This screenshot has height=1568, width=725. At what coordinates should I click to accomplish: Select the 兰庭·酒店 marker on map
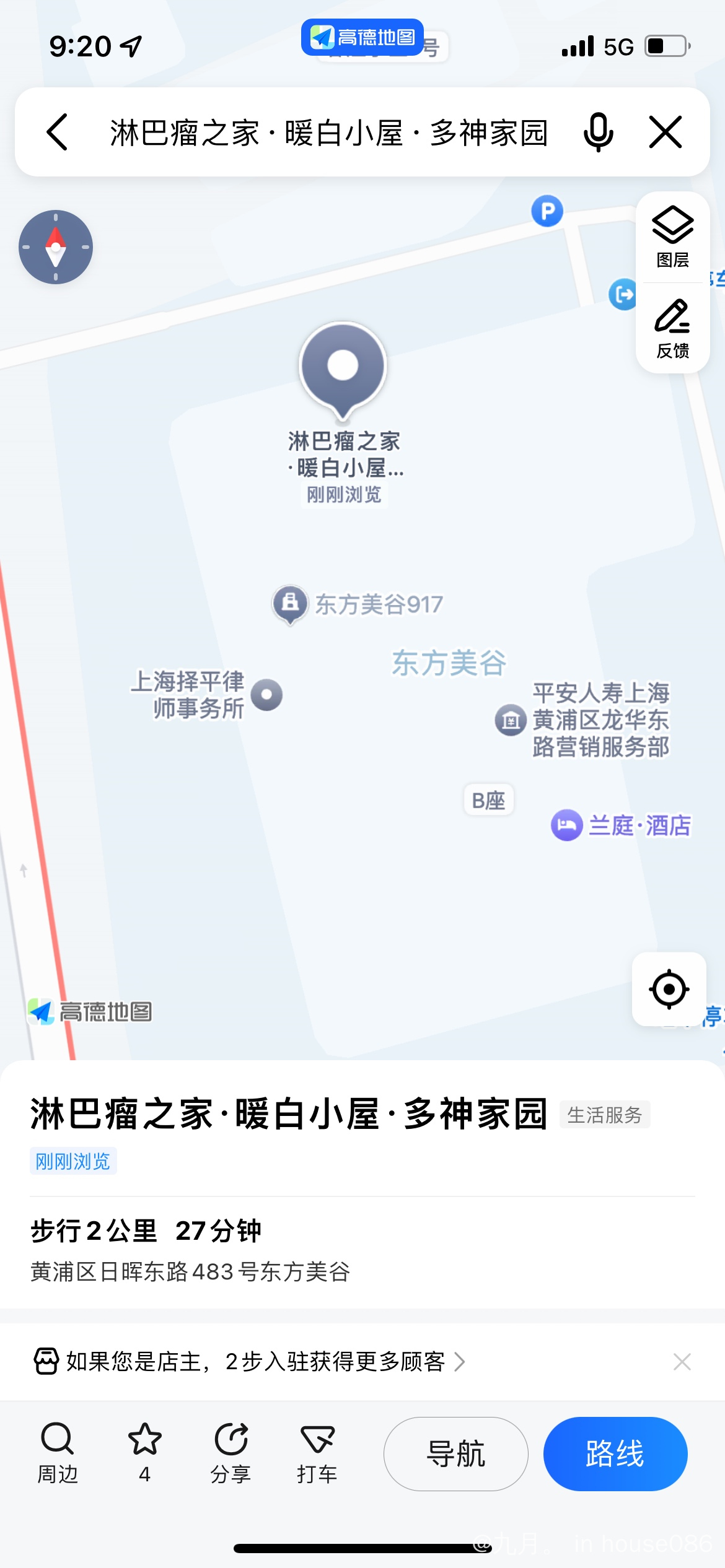point(621,825)
